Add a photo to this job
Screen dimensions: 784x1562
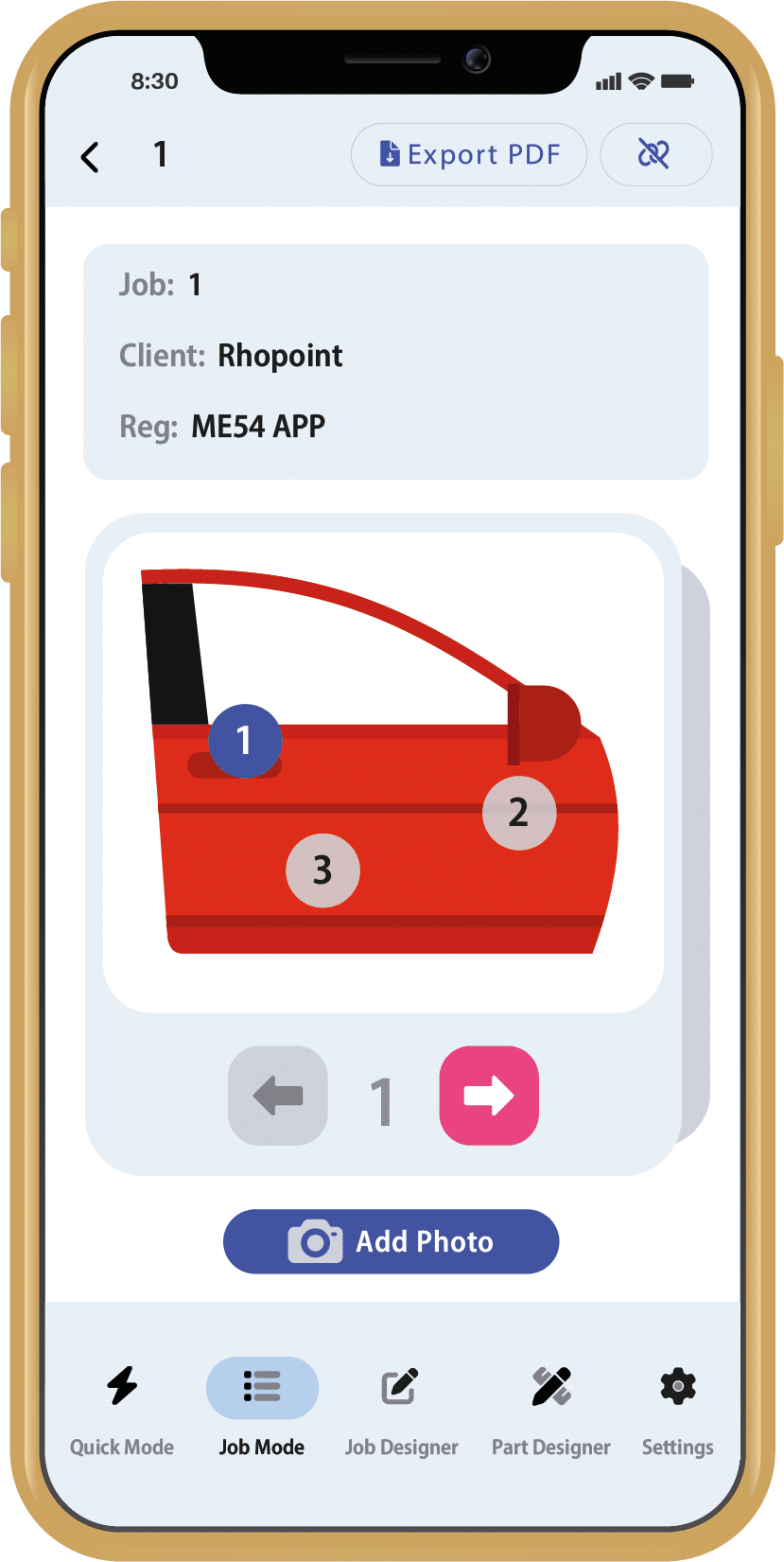tap(391, 1241)
